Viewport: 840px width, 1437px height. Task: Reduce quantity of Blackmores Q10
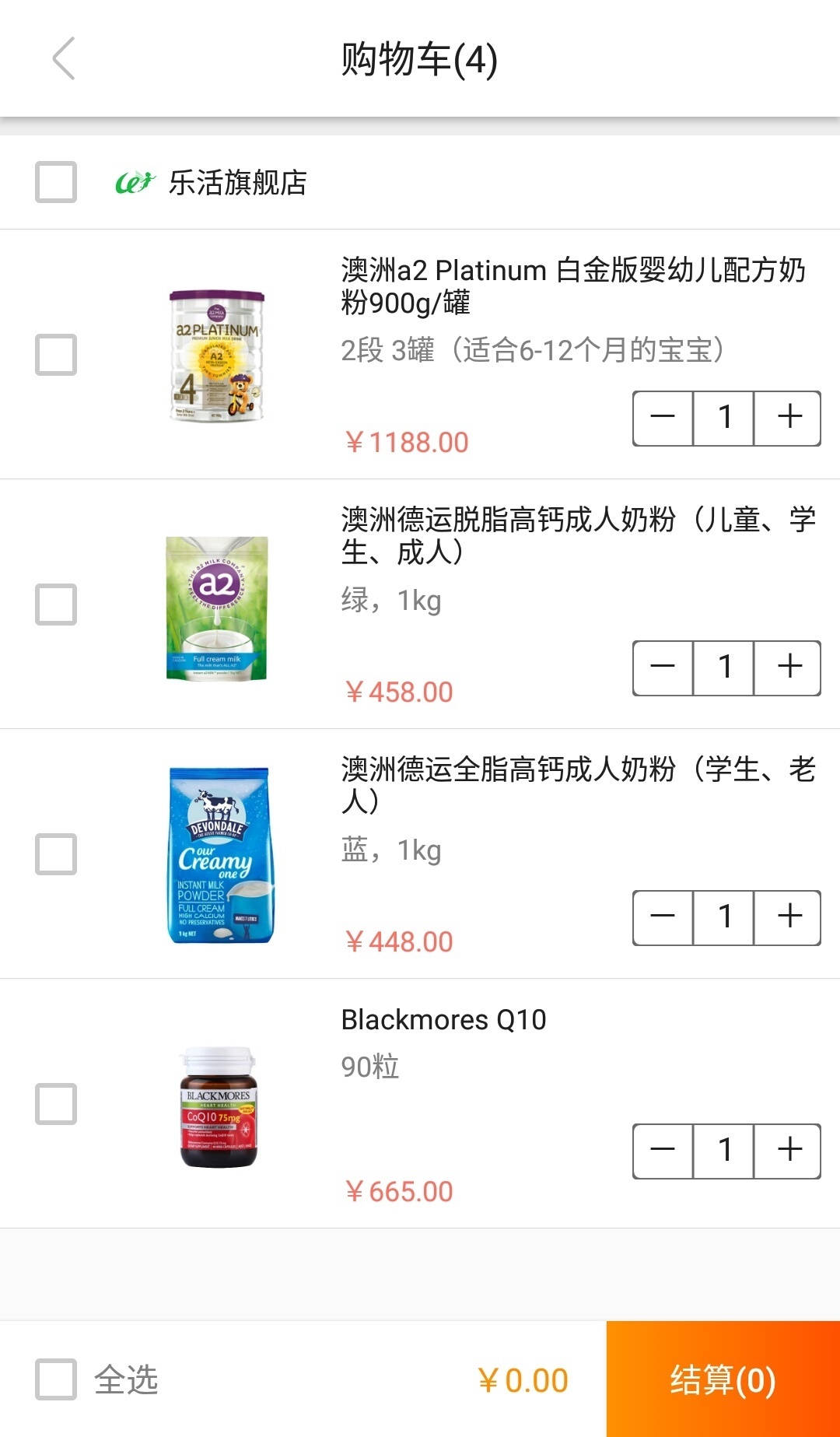click(x=663, y=1151)
